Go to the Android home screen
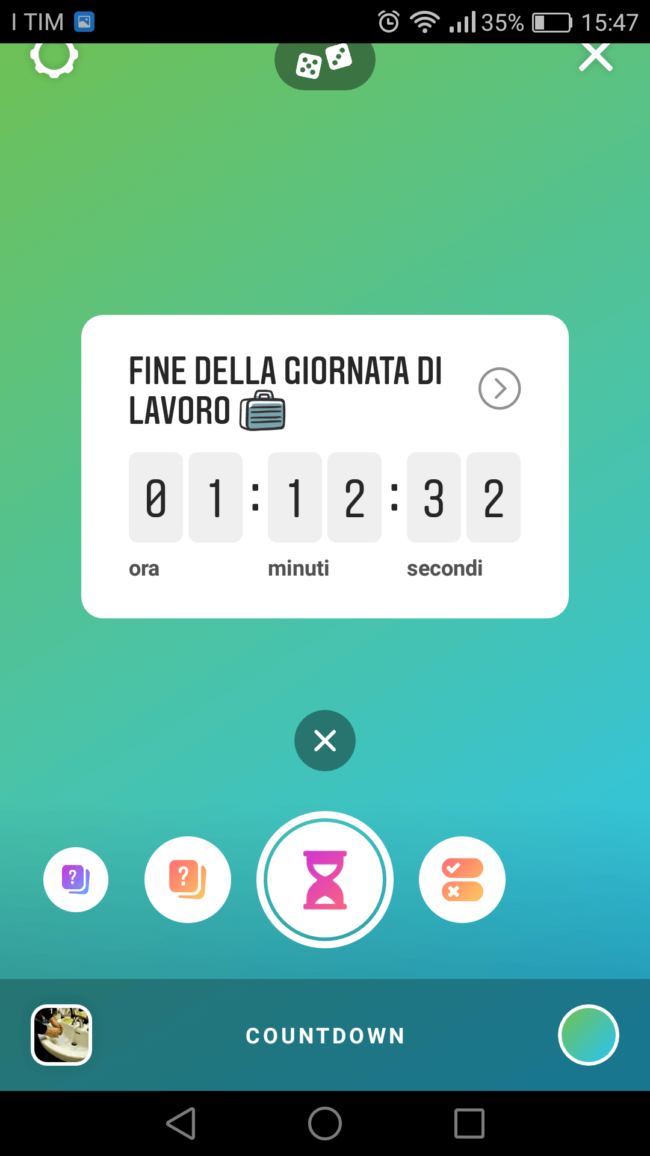This screenshot has height=1156, width=650. (325, 1123)
